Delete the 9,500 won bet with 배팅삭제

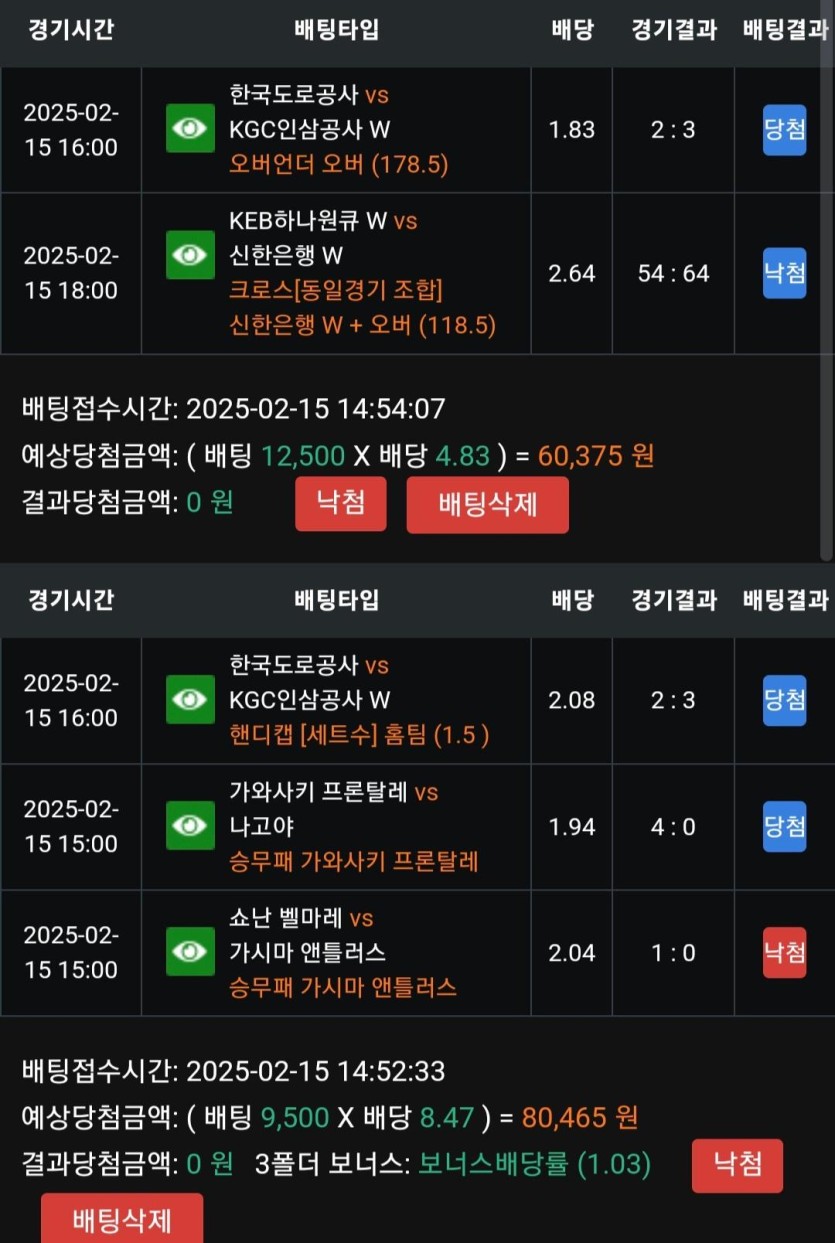pos(122,1220)
